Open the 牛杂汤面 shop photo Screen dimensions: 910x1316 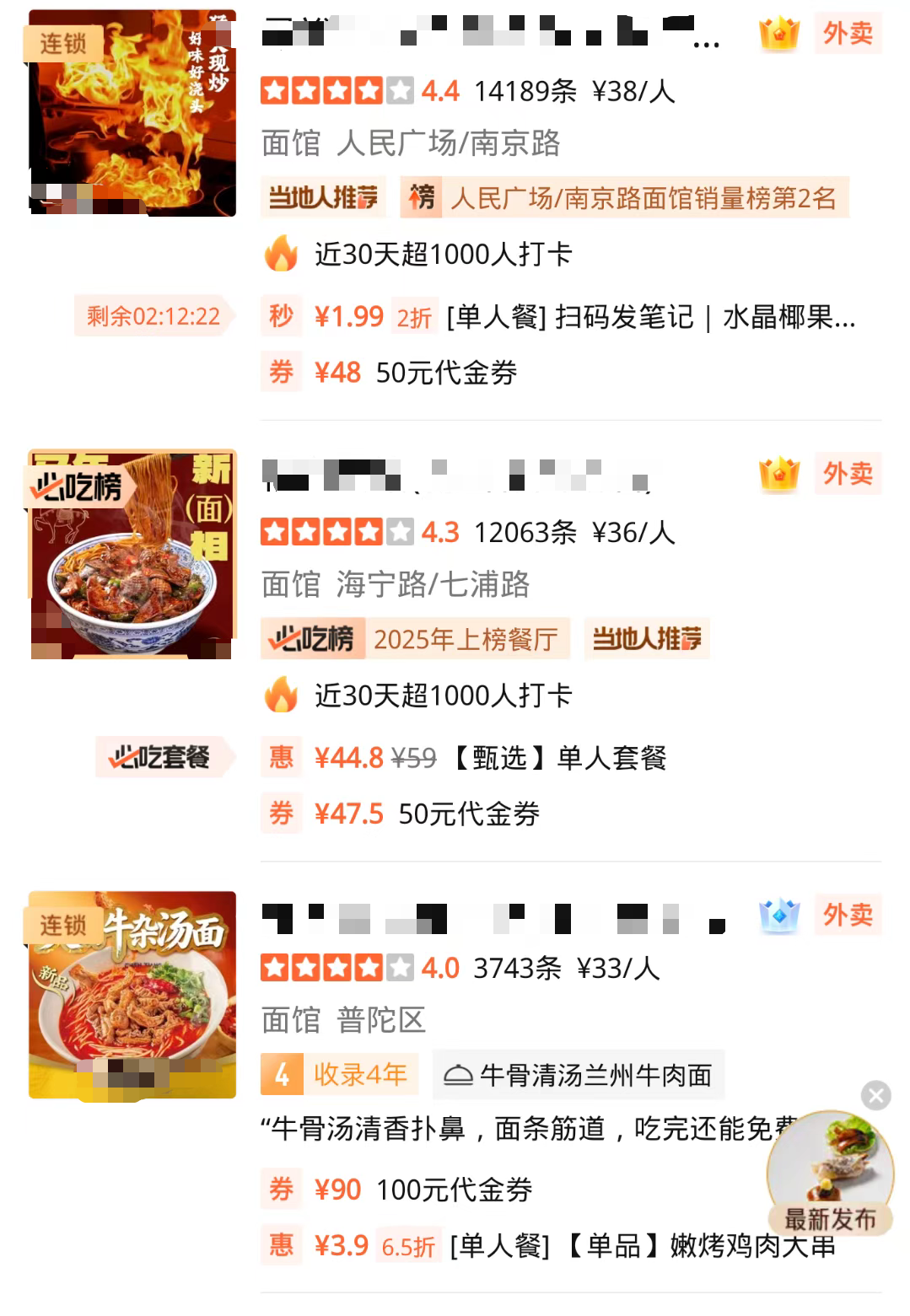tap(132, 996)
